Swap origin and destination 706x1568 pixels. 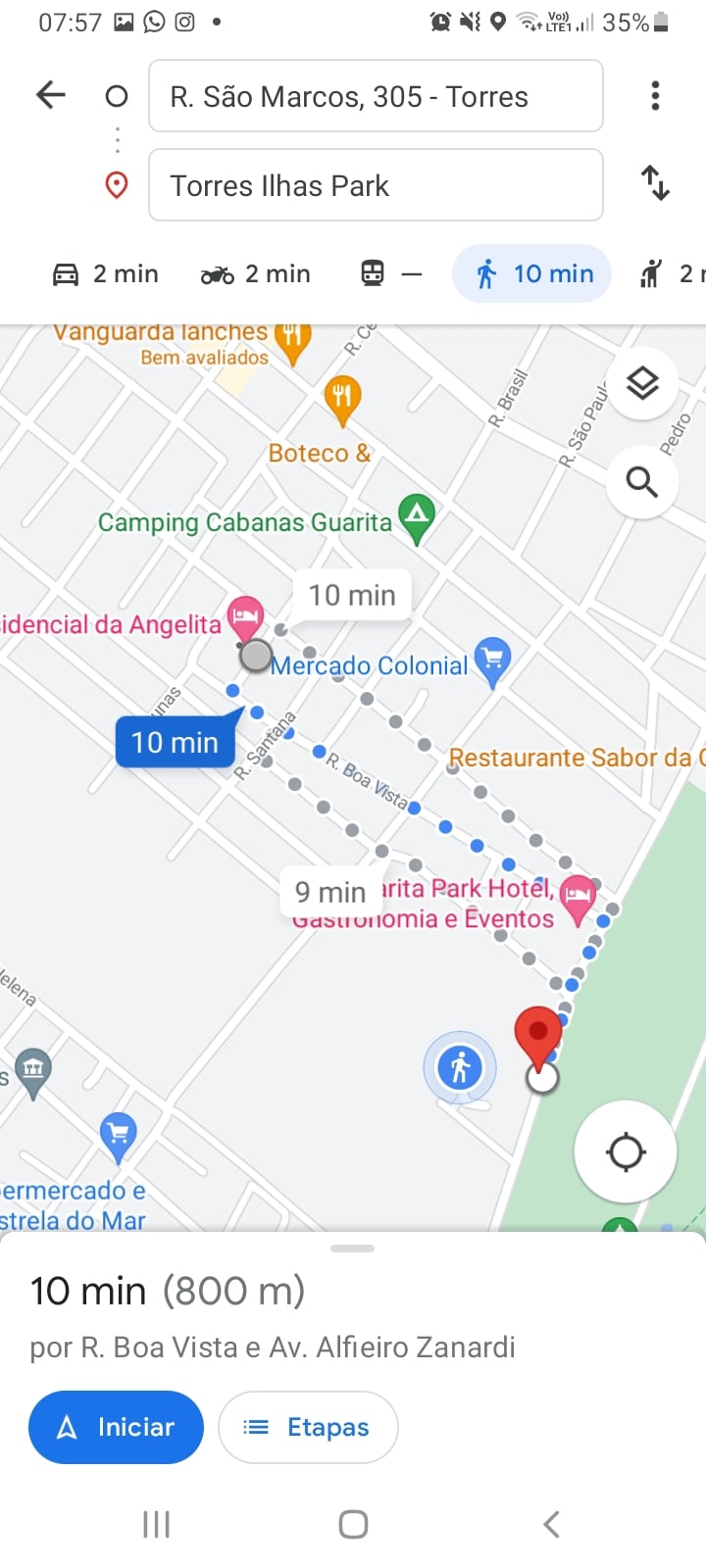[655, 183]
